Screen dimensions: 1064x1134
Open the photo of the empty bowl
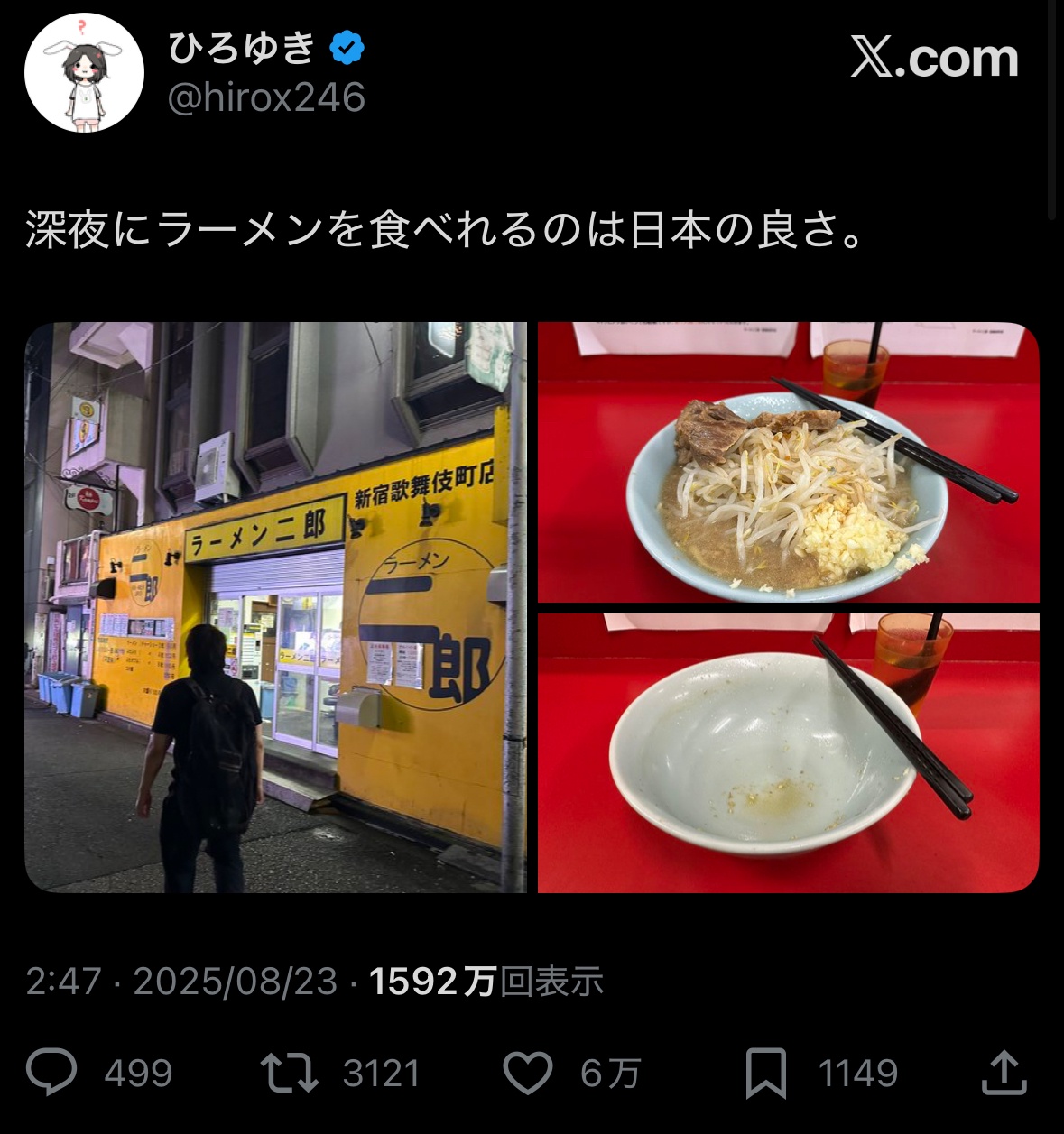coord(788,752)
